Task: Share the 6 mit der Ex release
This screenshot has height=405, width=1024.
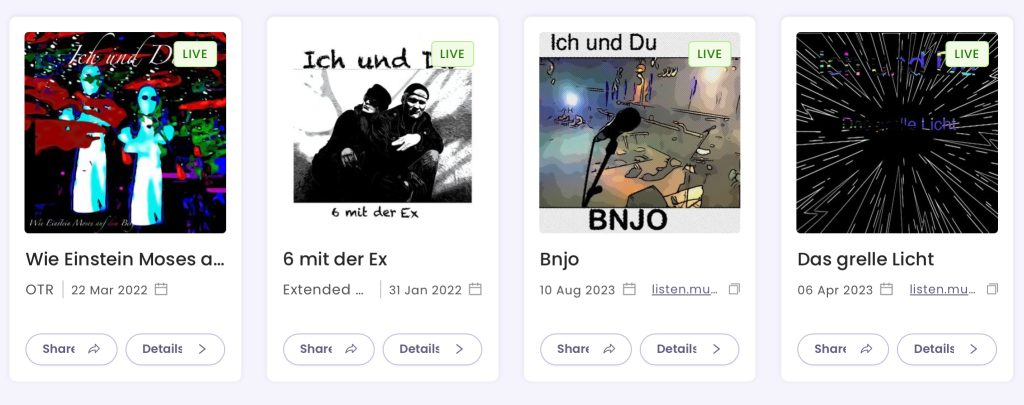Action: [328, 349]
